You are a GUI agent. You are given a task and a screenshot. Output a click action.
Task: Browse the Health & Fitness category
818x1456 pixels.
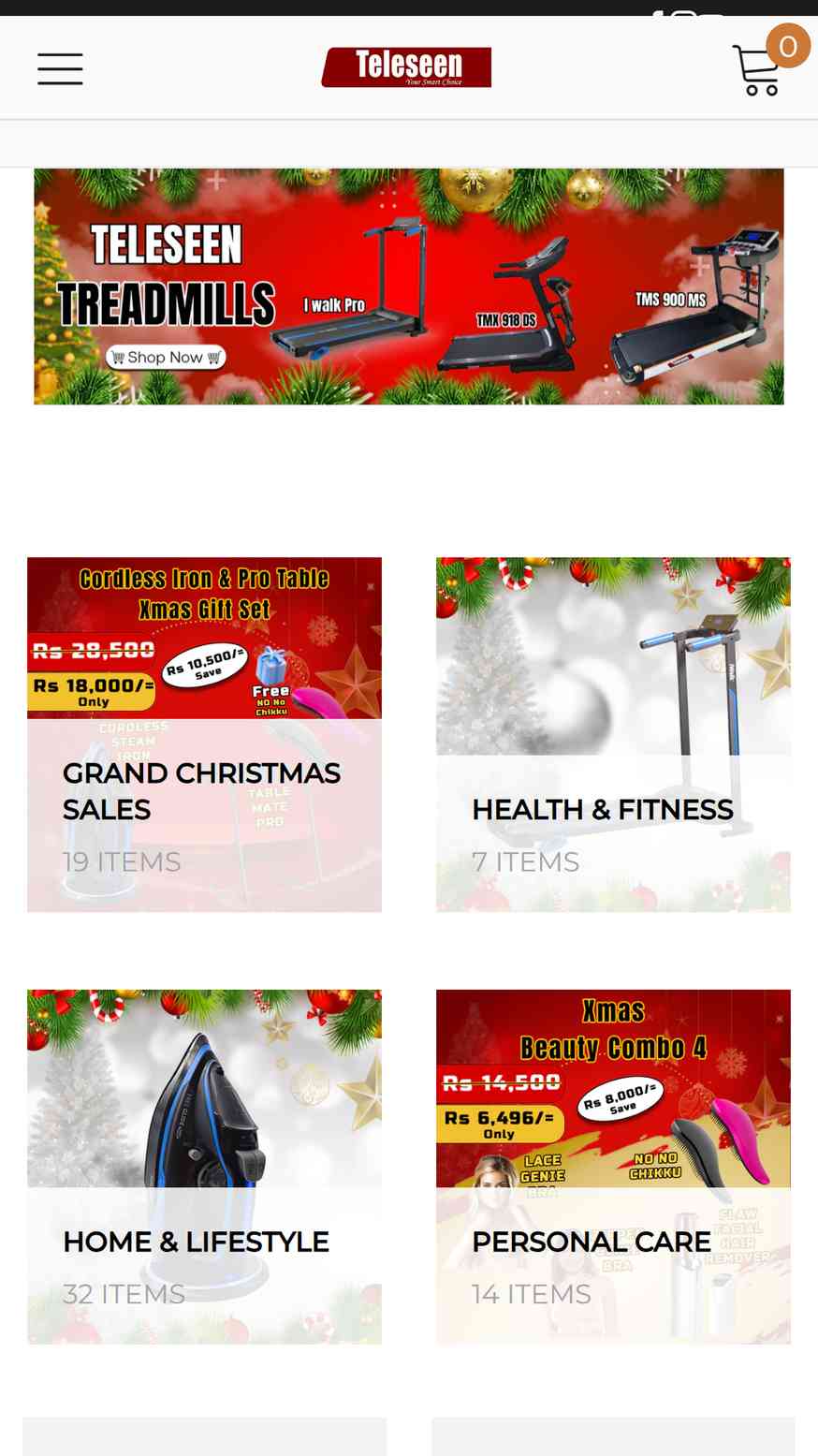click(613, 735)
